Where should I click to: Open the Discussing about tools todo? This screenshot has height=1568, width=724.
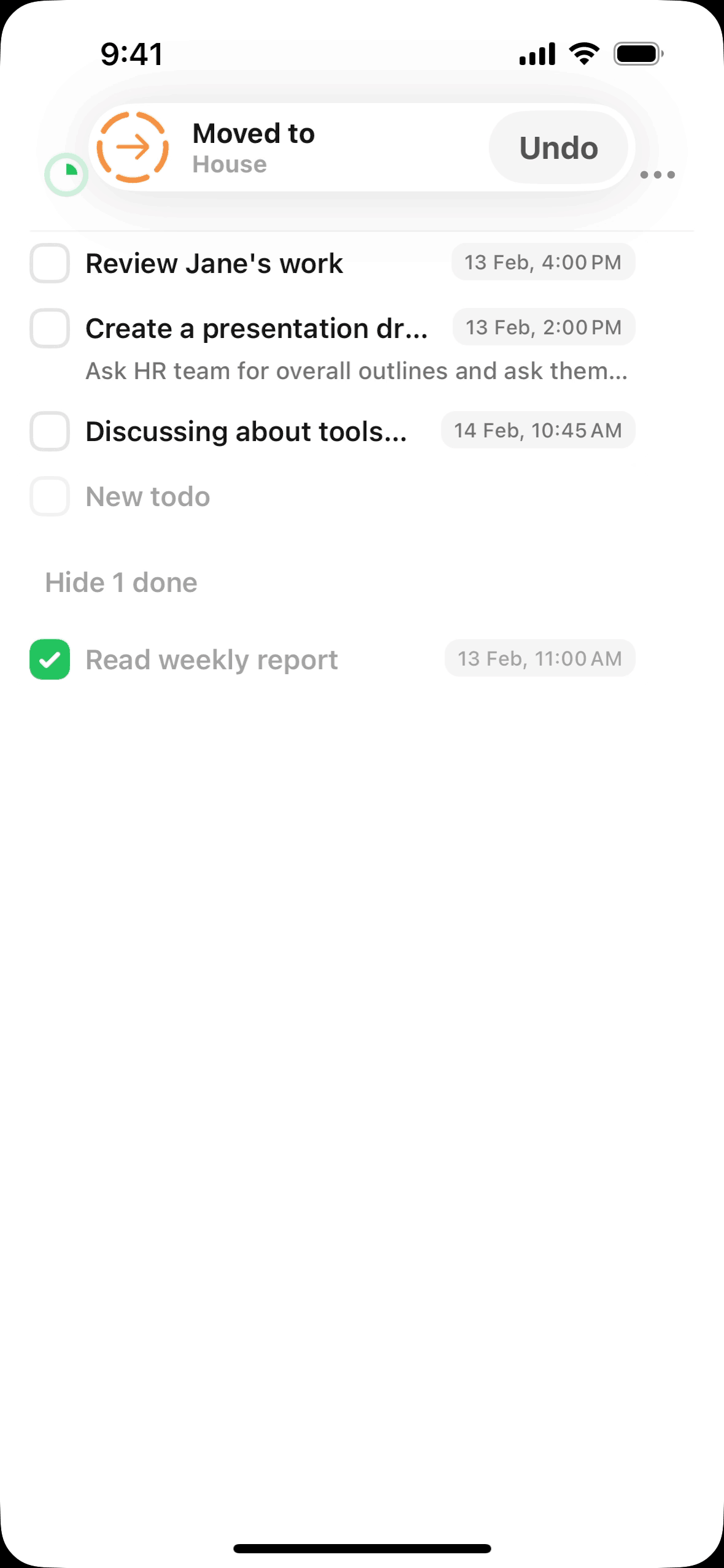[246, 432]
